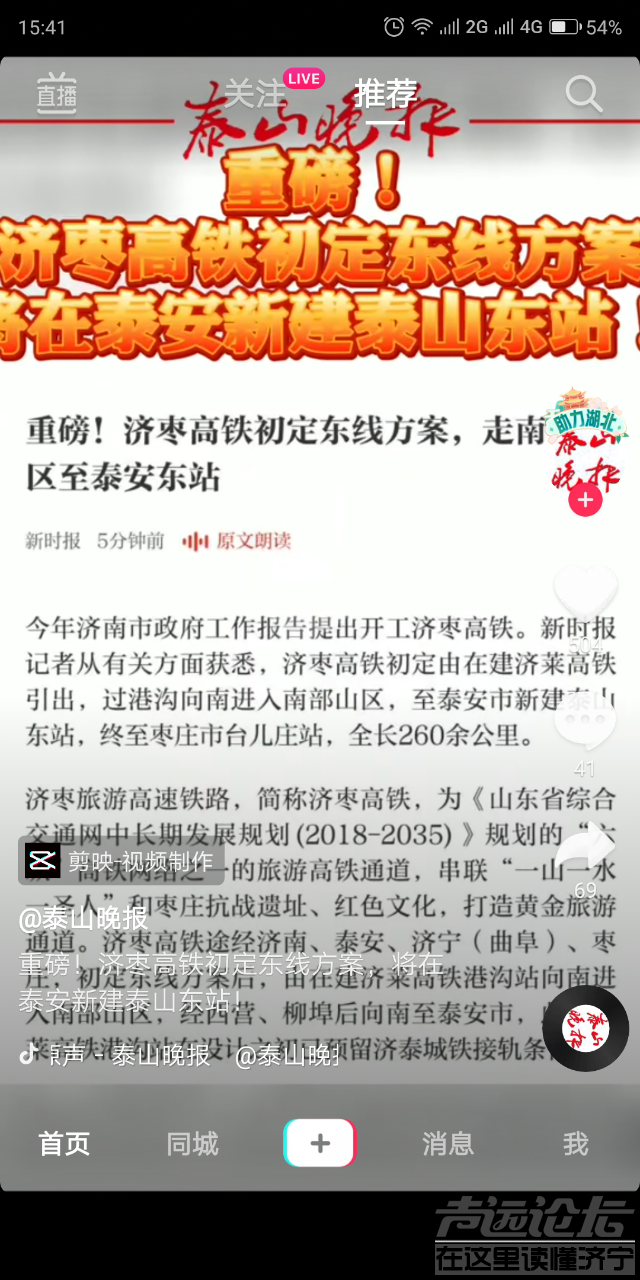
Task: Open the spinning music disc
Action: click(585, 1029)
